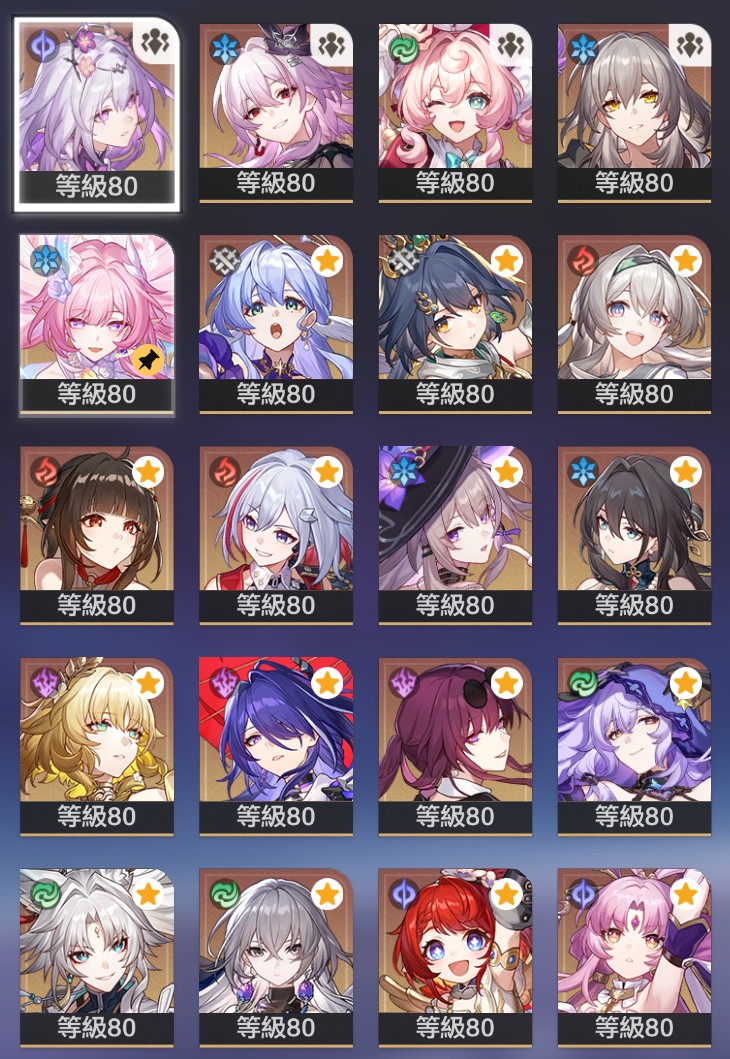
Task: Choose the white-pink haired character wearing black hat
Action: pyautogui.click(x=275, y=110)
